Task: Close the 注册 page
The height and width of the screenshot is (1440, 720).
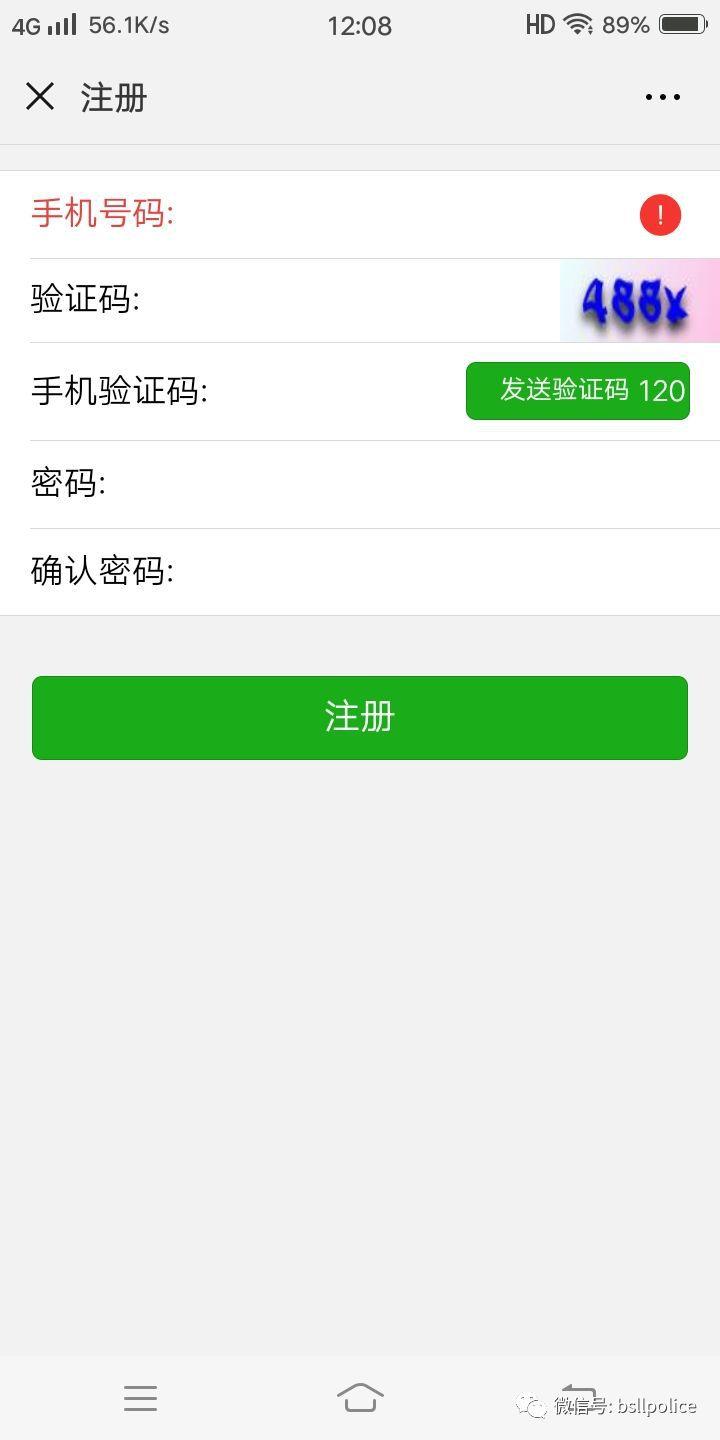Action: click(40, 97)
